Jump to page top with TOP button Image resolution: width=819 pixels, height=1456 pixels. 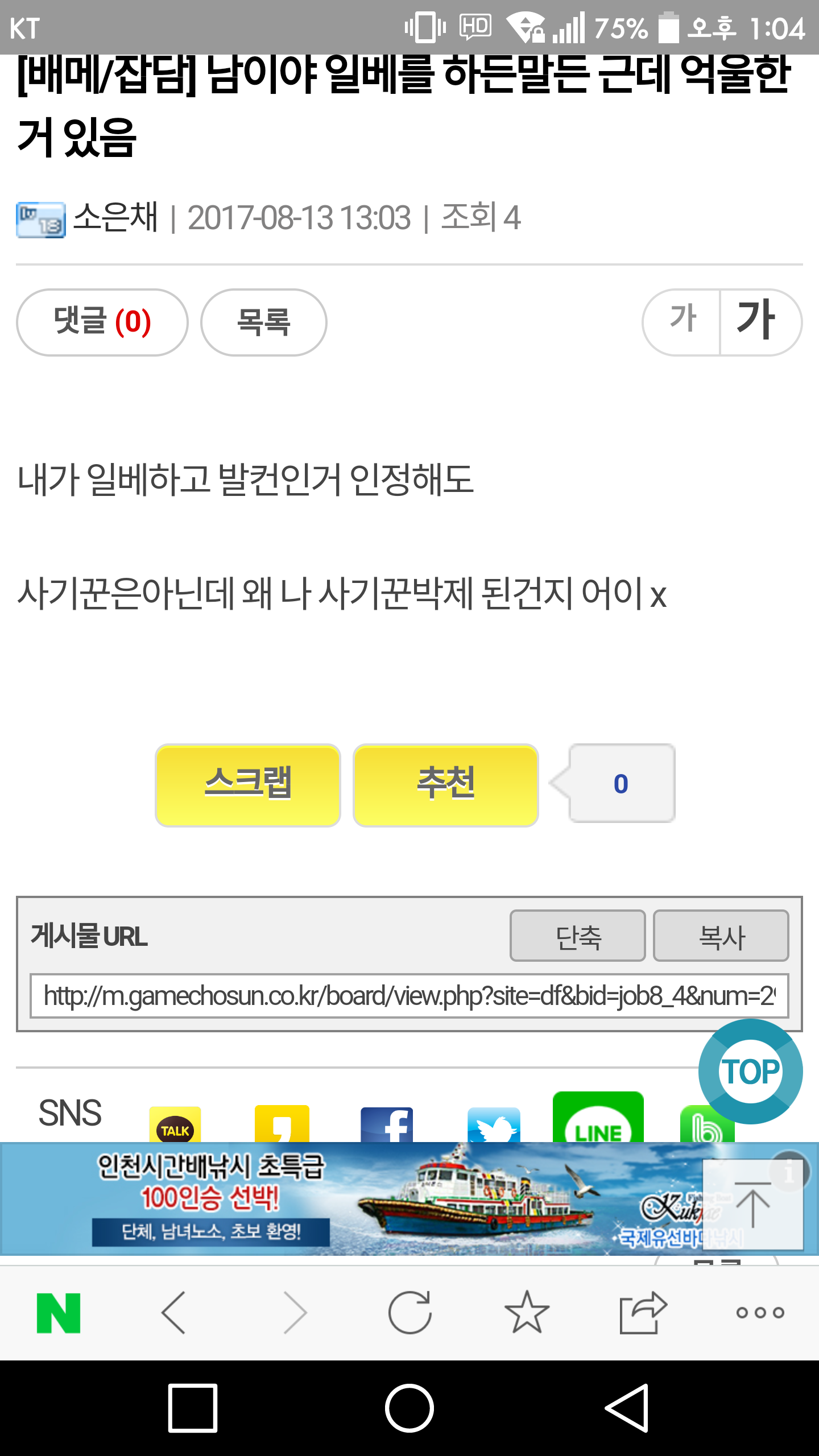[x=751, y=1072]
